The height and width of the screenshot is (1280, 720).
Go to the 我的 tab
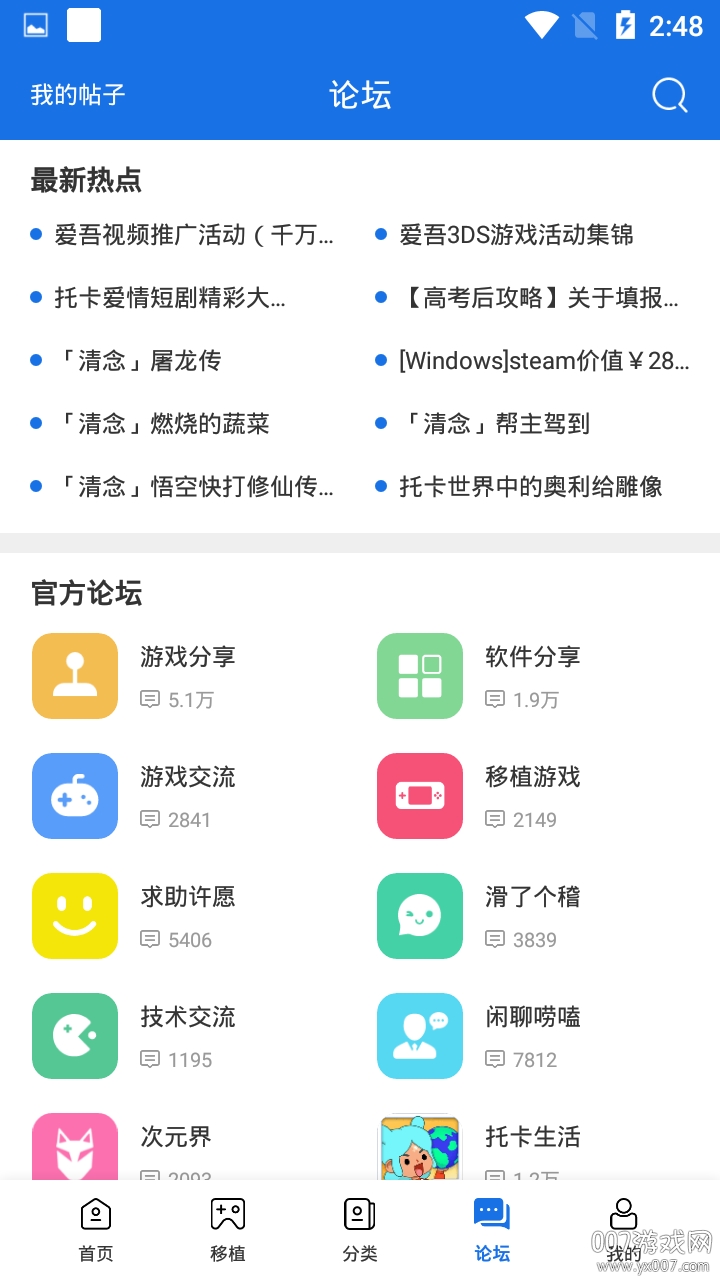coord(624,1229)
